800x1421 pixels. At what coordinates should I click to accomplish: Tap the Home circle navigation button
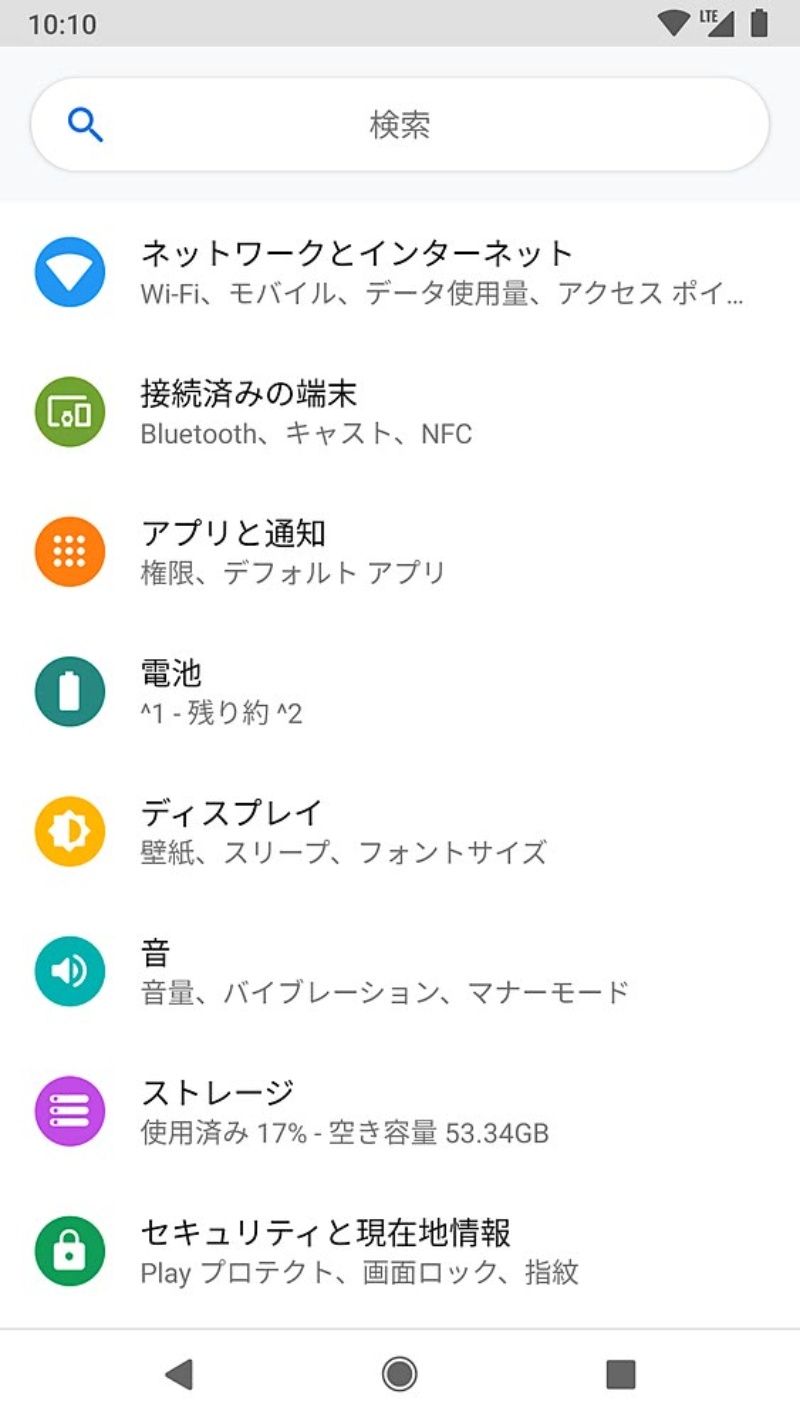click(399, 1374)
